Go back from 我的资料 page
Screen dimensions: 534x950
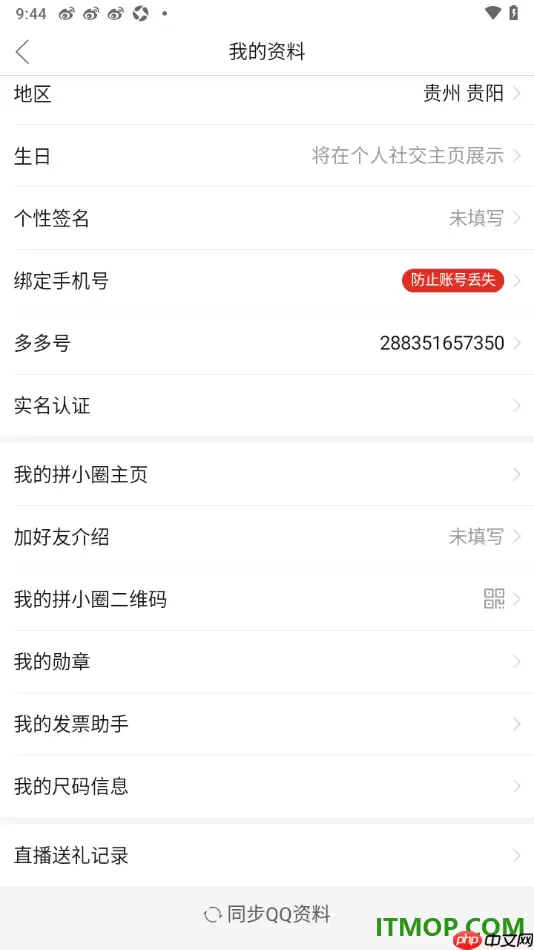[22, 51]
